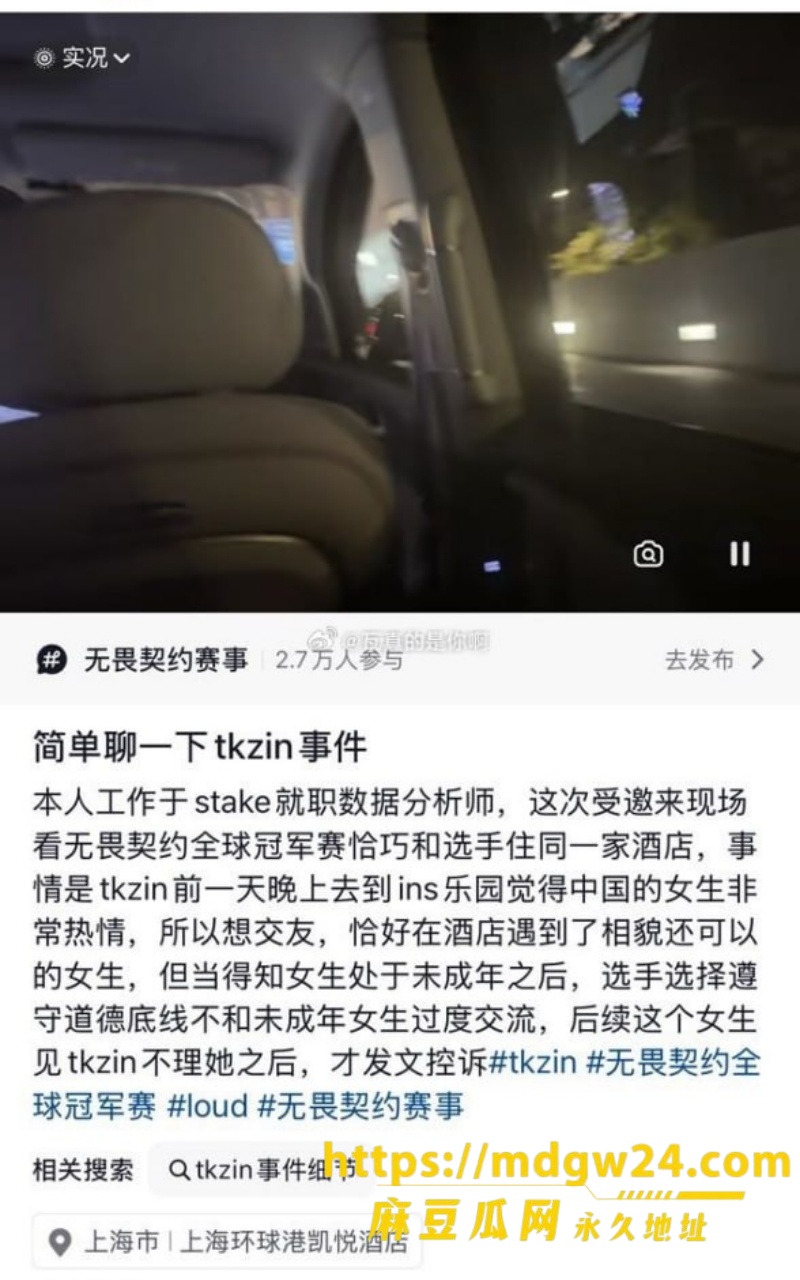The width and height of the screenshot is (800, 1280).
Task: Open the 无畏契约赛事 topic banner
Action: [400, 660]
